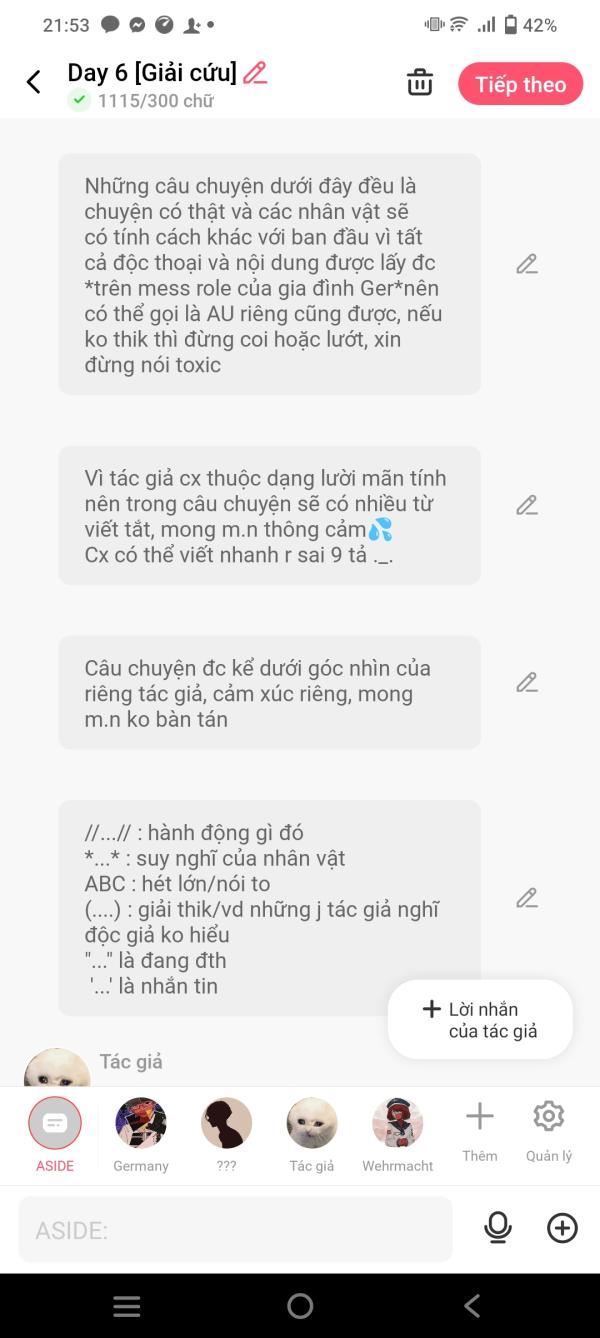Add Lời nhắn của tác giả

480,1020
